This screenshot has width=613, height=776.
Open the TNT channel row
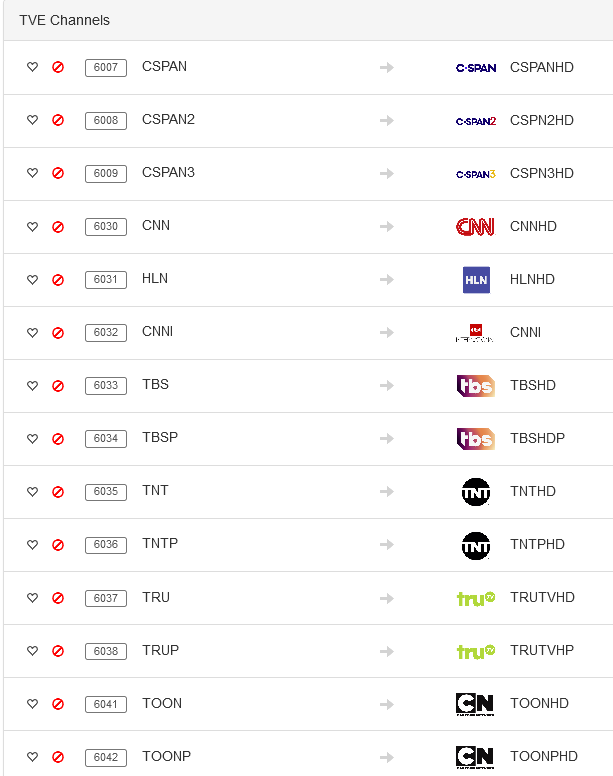click(x=155, y=491)
